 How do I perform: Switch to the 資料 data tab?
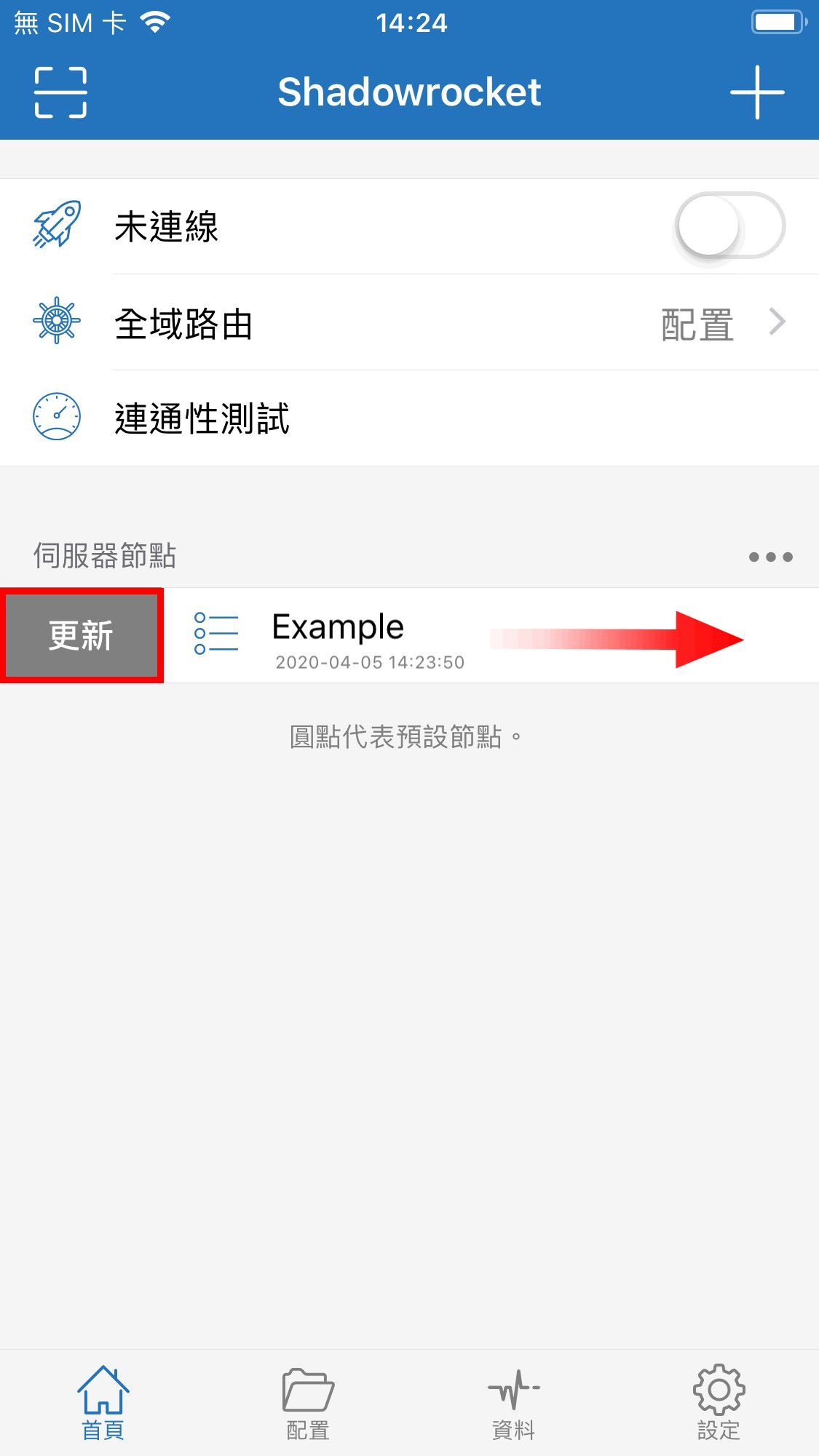coord(513,1403)
